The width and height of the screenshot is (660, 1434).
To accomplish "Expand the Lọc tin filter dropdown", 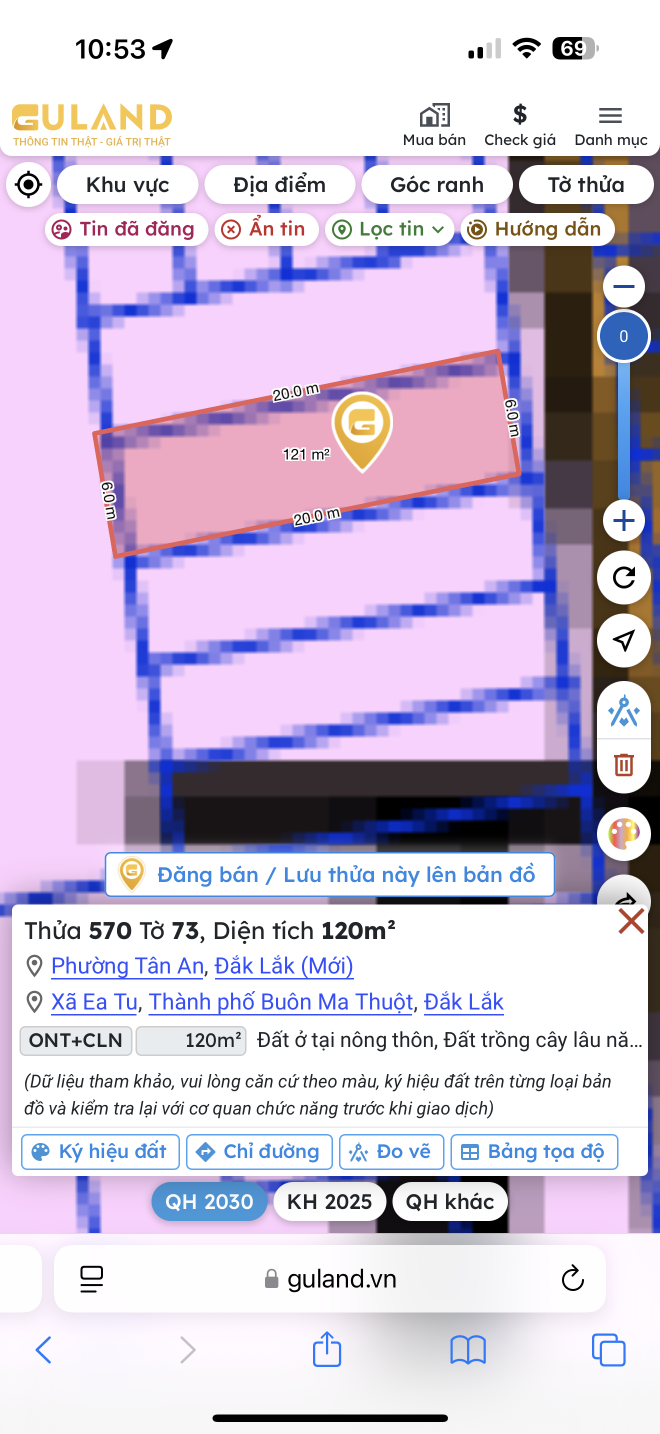I will pyautogui.click(x=389, y=229).
